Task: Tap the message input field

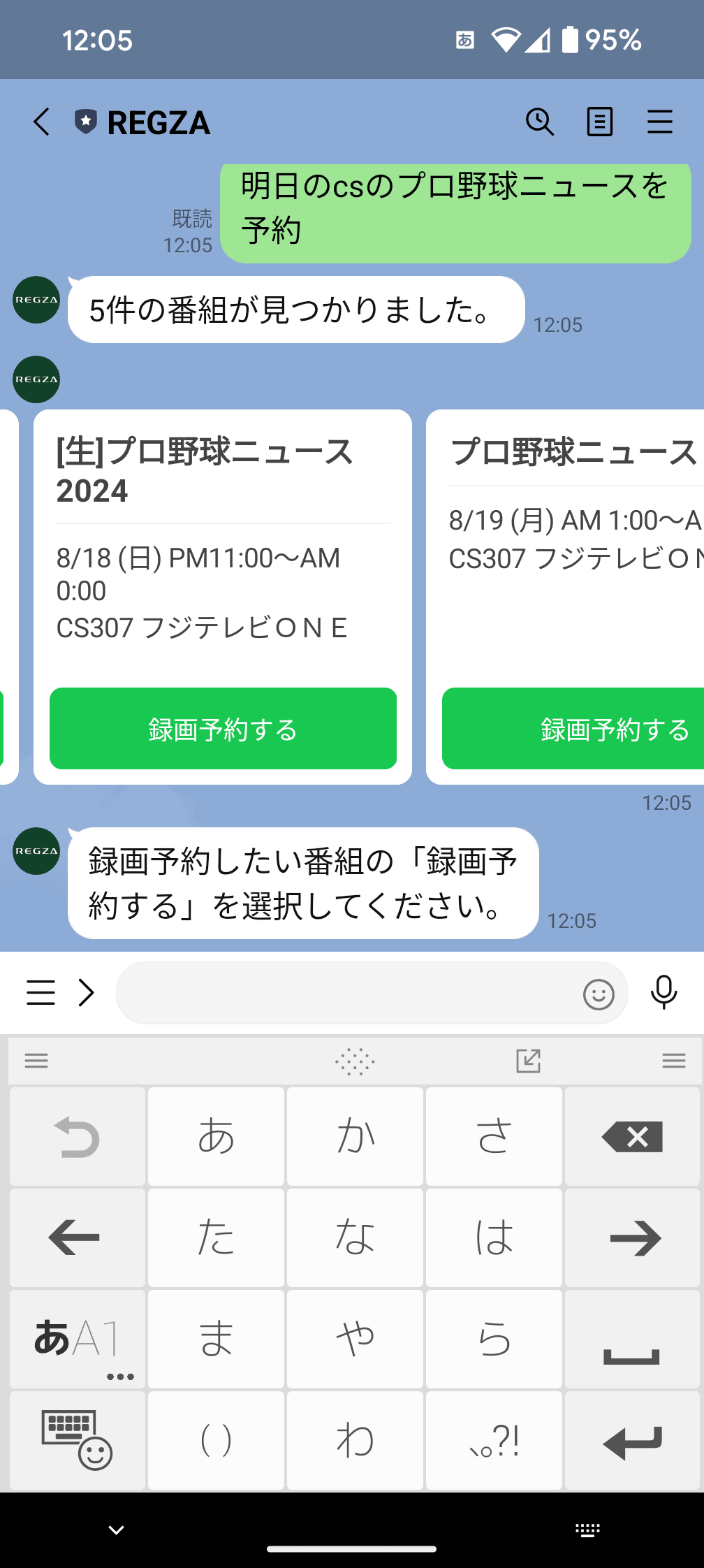Action: pos(349,993)
